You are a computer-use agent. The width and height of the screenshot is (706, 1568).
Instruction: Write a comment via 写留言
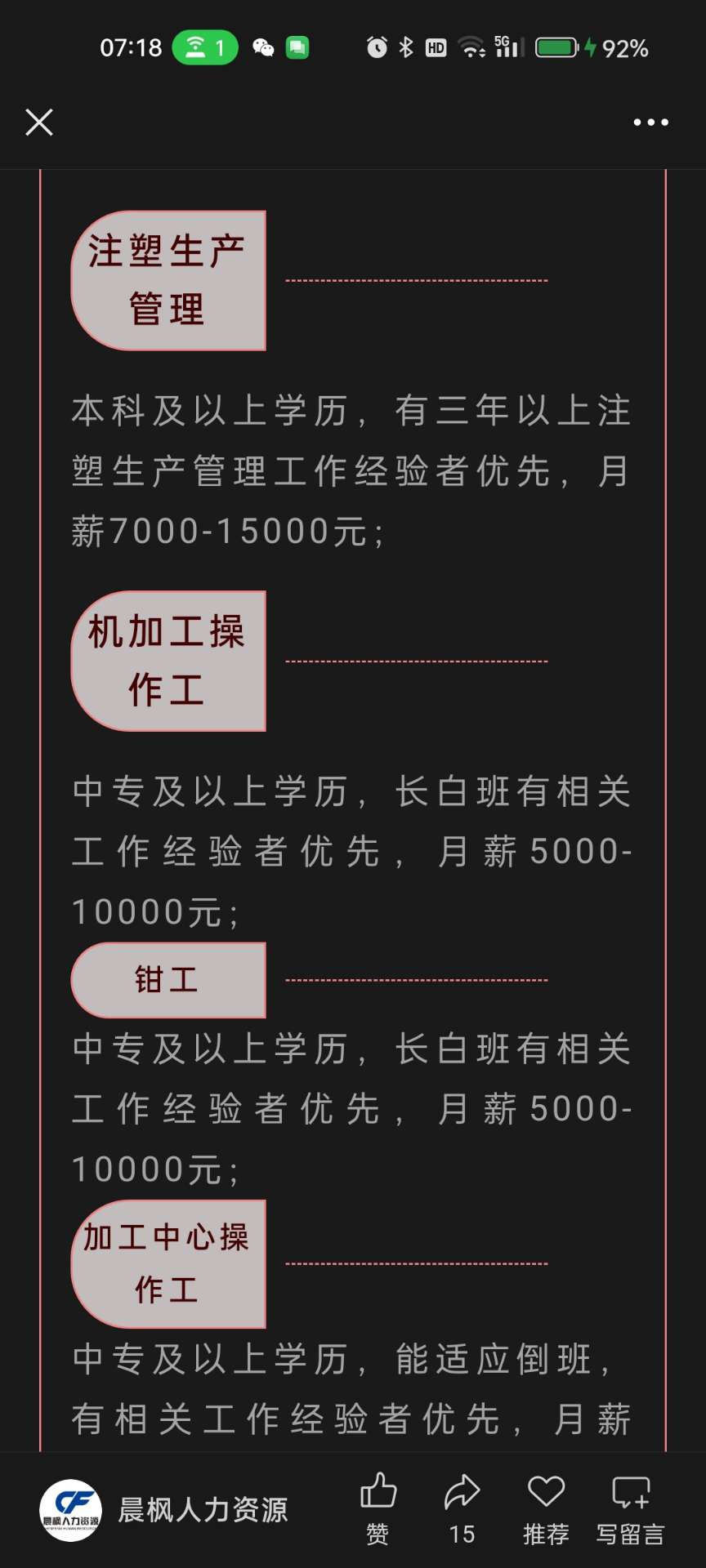[630, 1508]
